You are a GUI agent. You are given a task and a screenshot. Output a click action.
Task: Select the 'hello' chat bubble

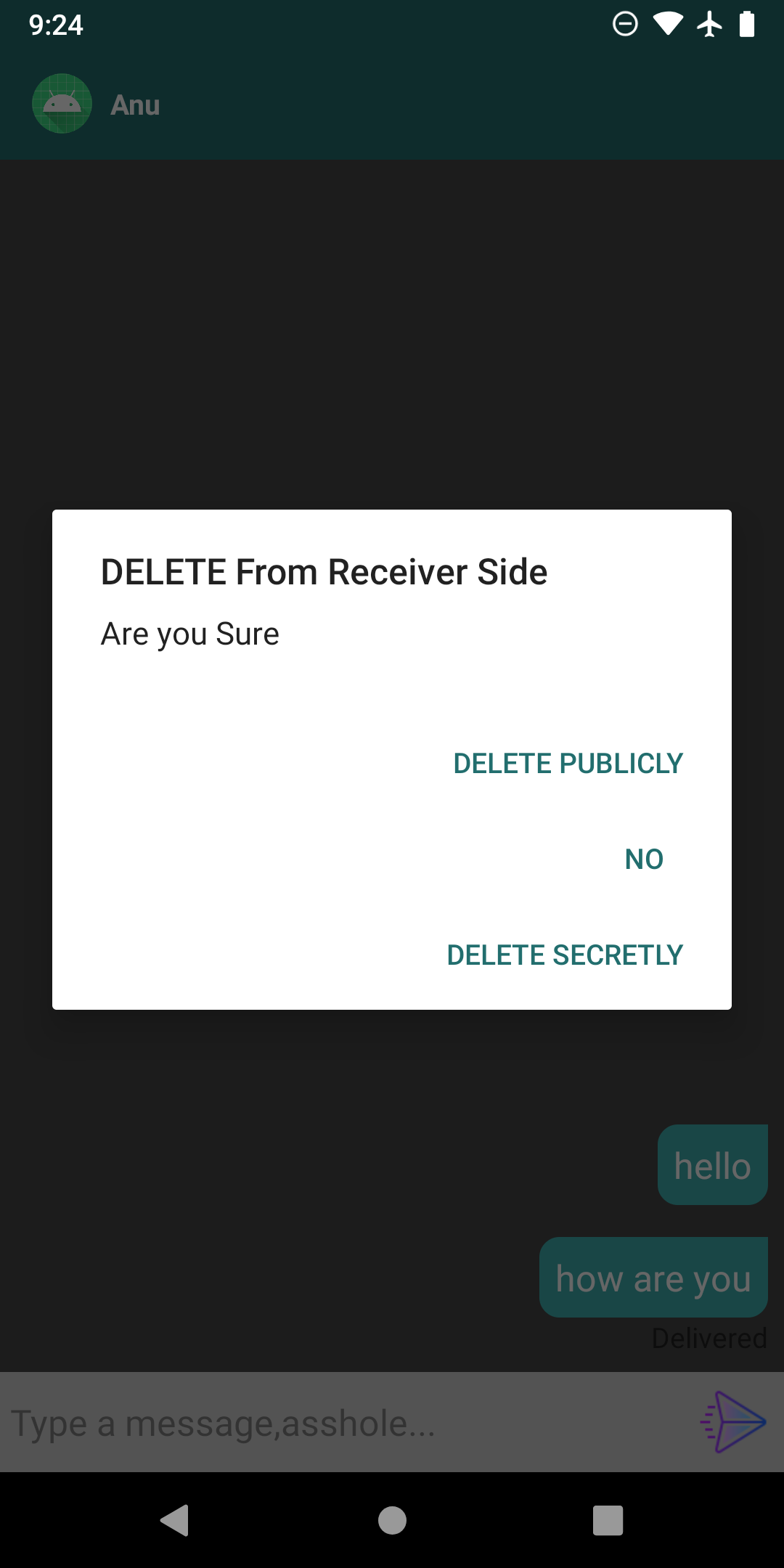pos(712,1164)
